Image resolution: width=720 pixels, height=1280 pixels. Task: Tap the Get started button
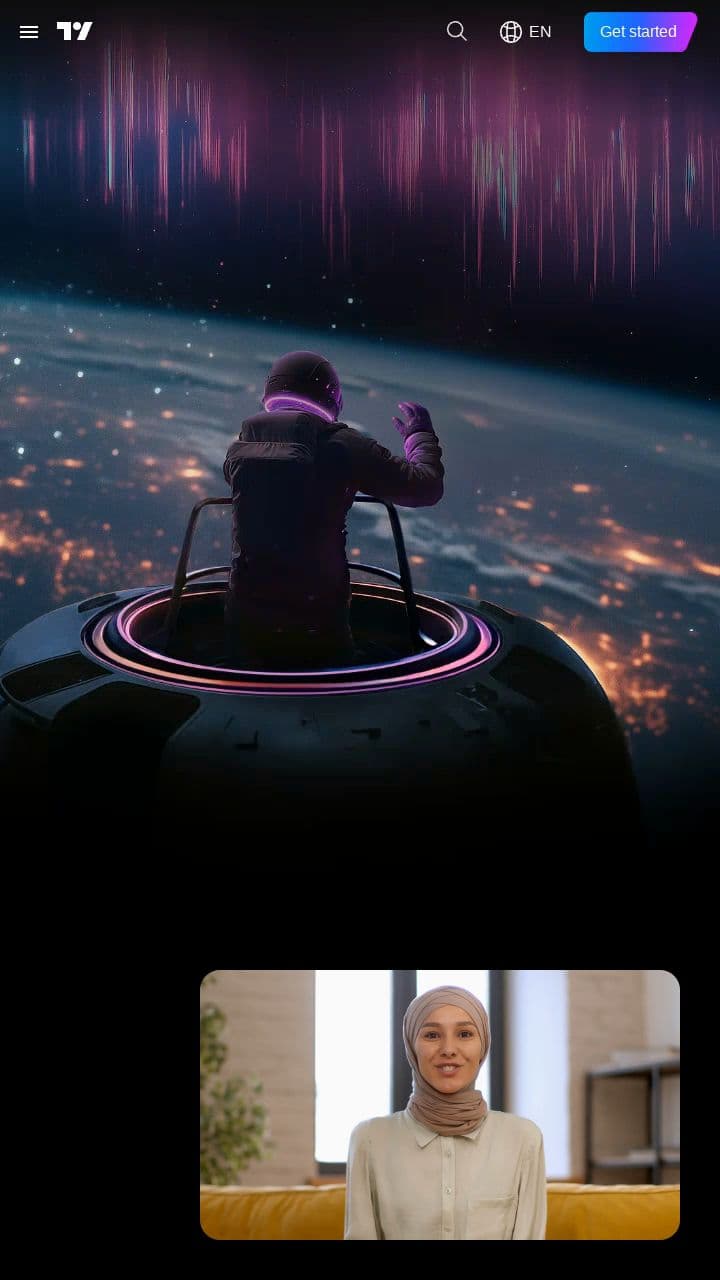click(x=639, y=32)
